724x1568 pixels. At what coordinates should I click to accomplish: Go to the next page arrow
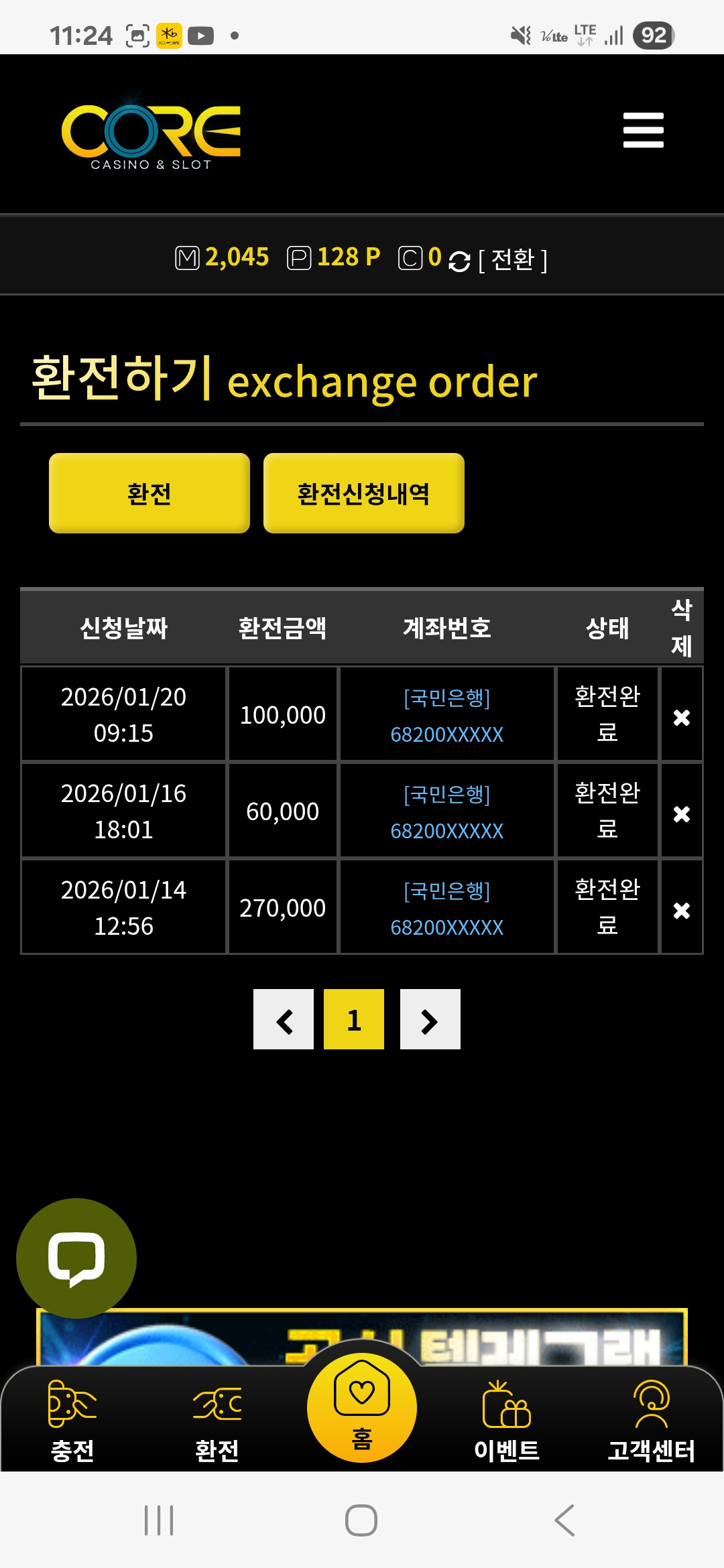pos(430,1019)
